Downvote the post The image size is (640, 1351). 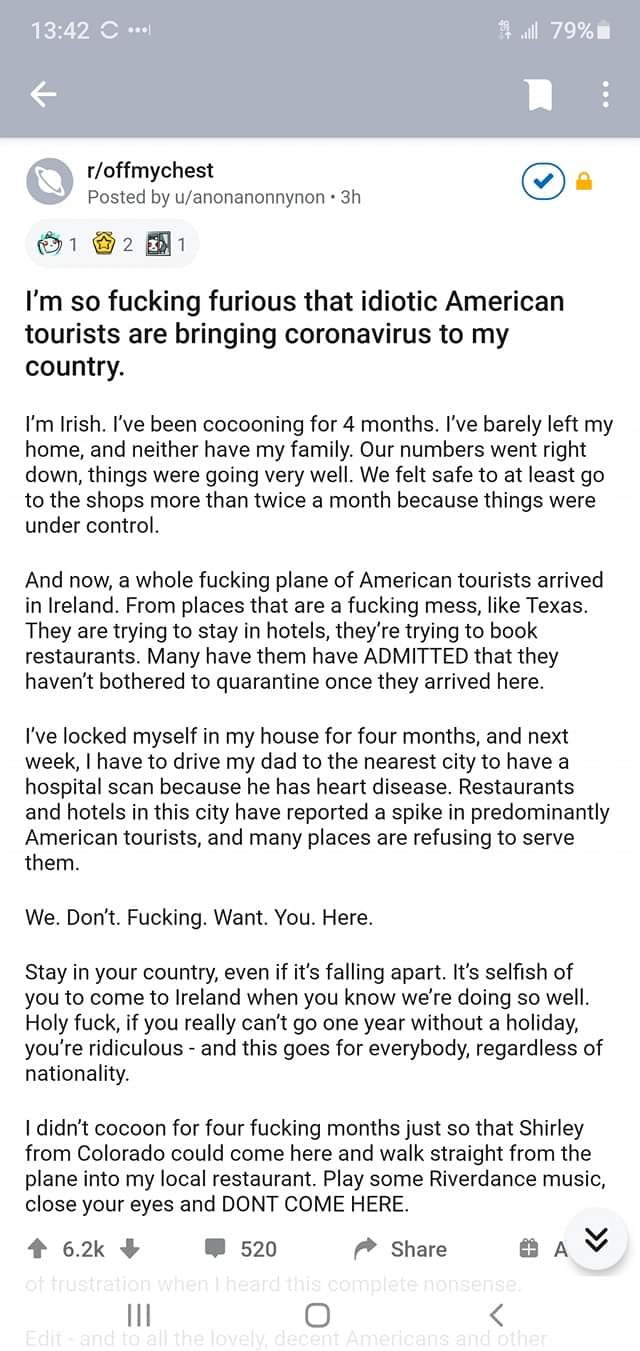tap(130, 1249)
